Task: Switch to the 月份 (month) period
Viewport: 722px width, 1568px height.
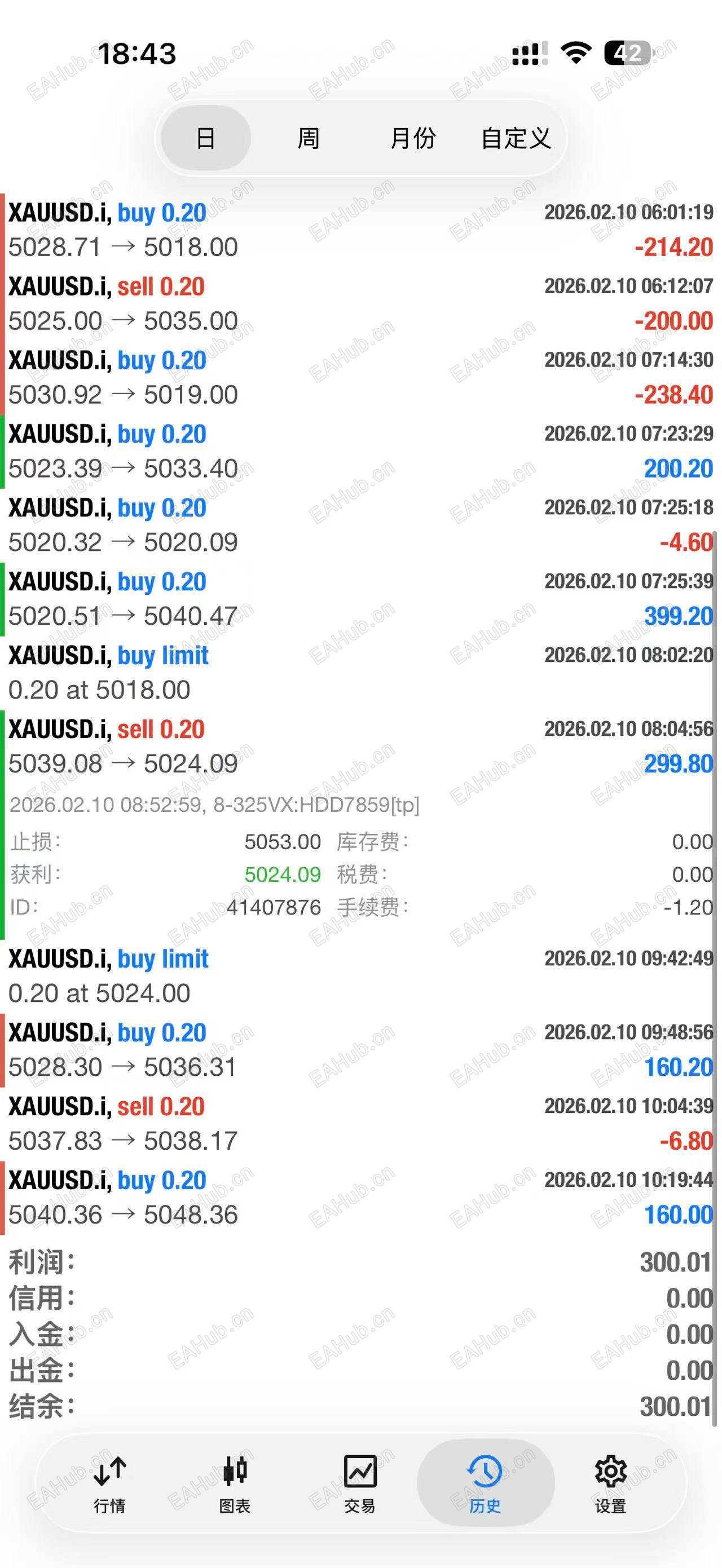Action: pos(413,138)
